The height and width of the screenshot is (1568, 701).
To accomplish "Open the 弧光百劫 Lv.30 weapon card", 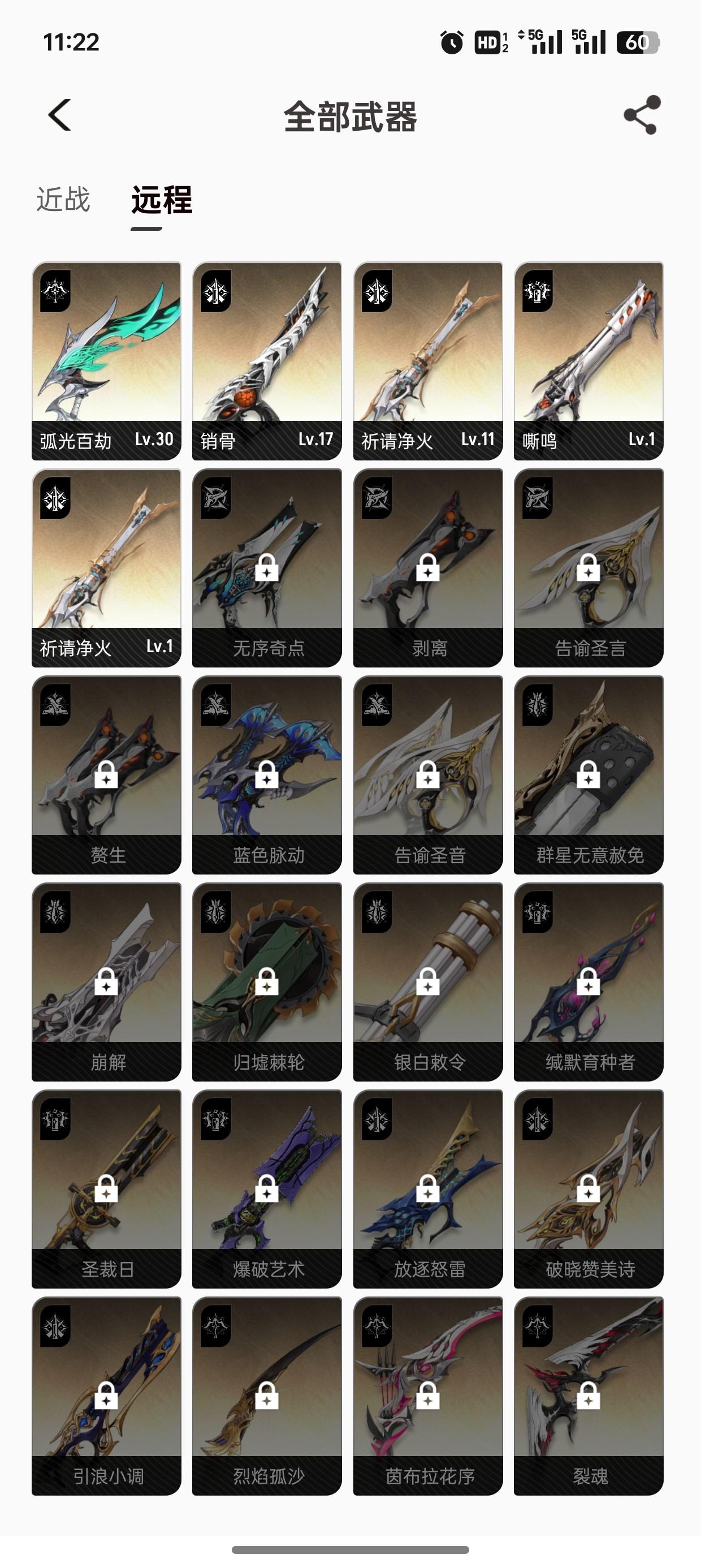I will click(106, 360).
